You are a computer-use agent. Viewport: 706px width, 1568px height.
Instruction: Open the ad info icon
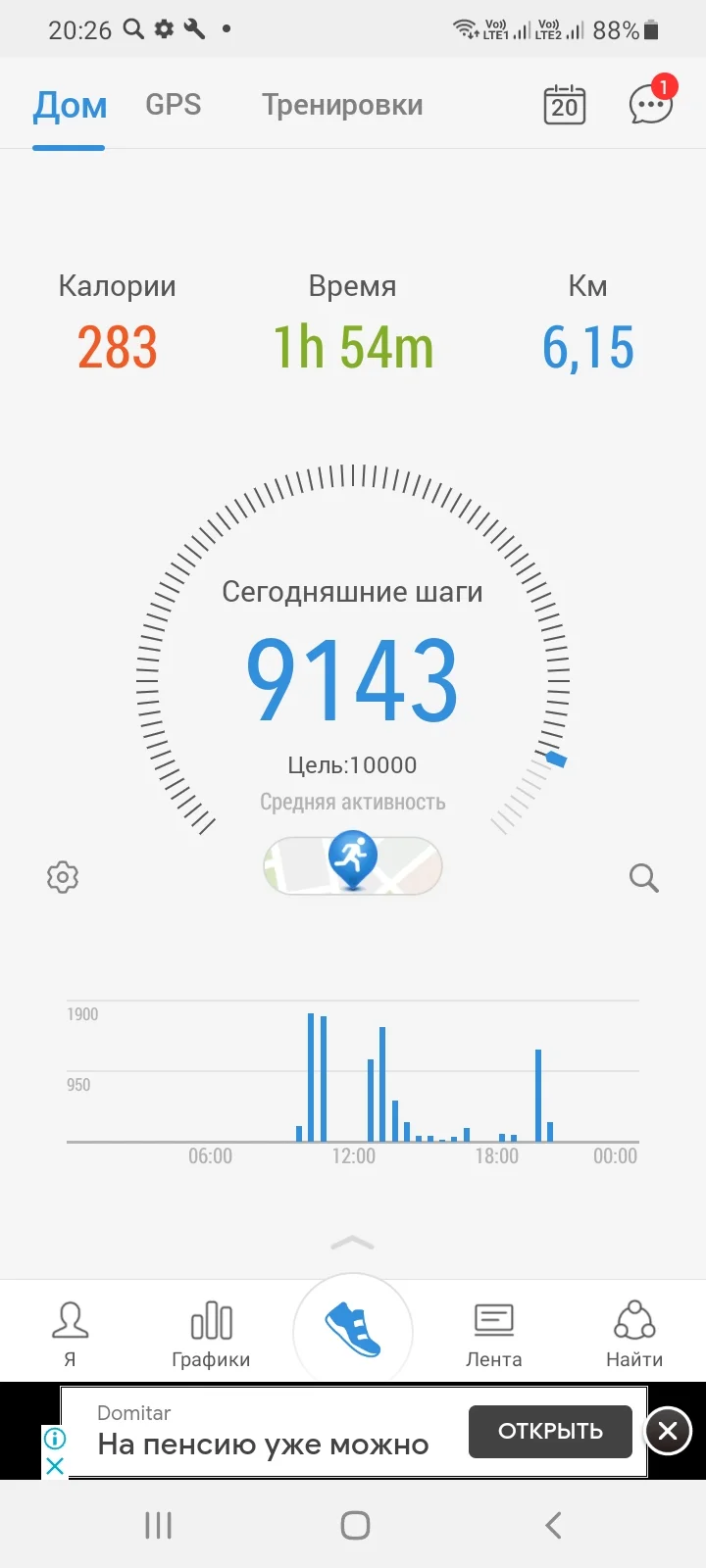pyautogui.click(x=55, y=1439)
